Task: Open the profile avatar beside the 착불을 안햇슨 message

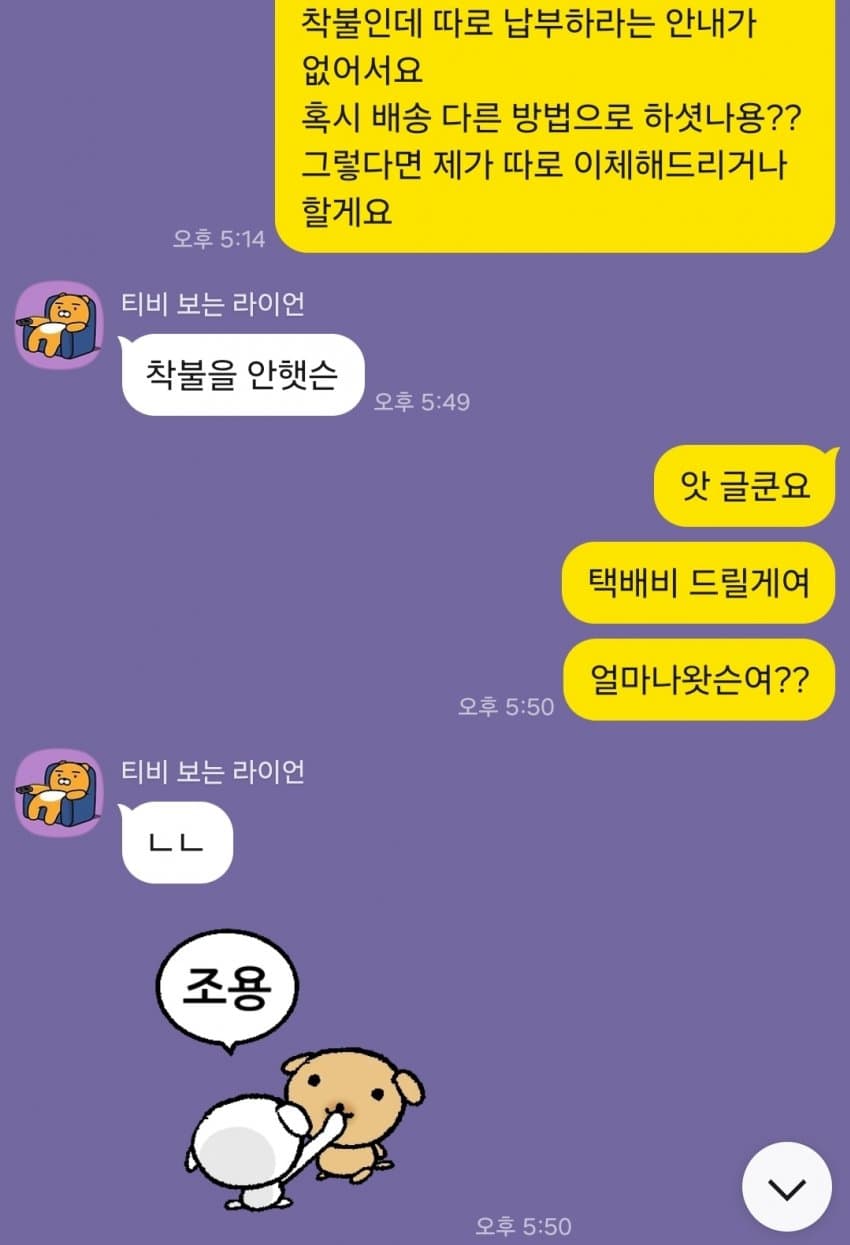Action: [x=59, y=325]
